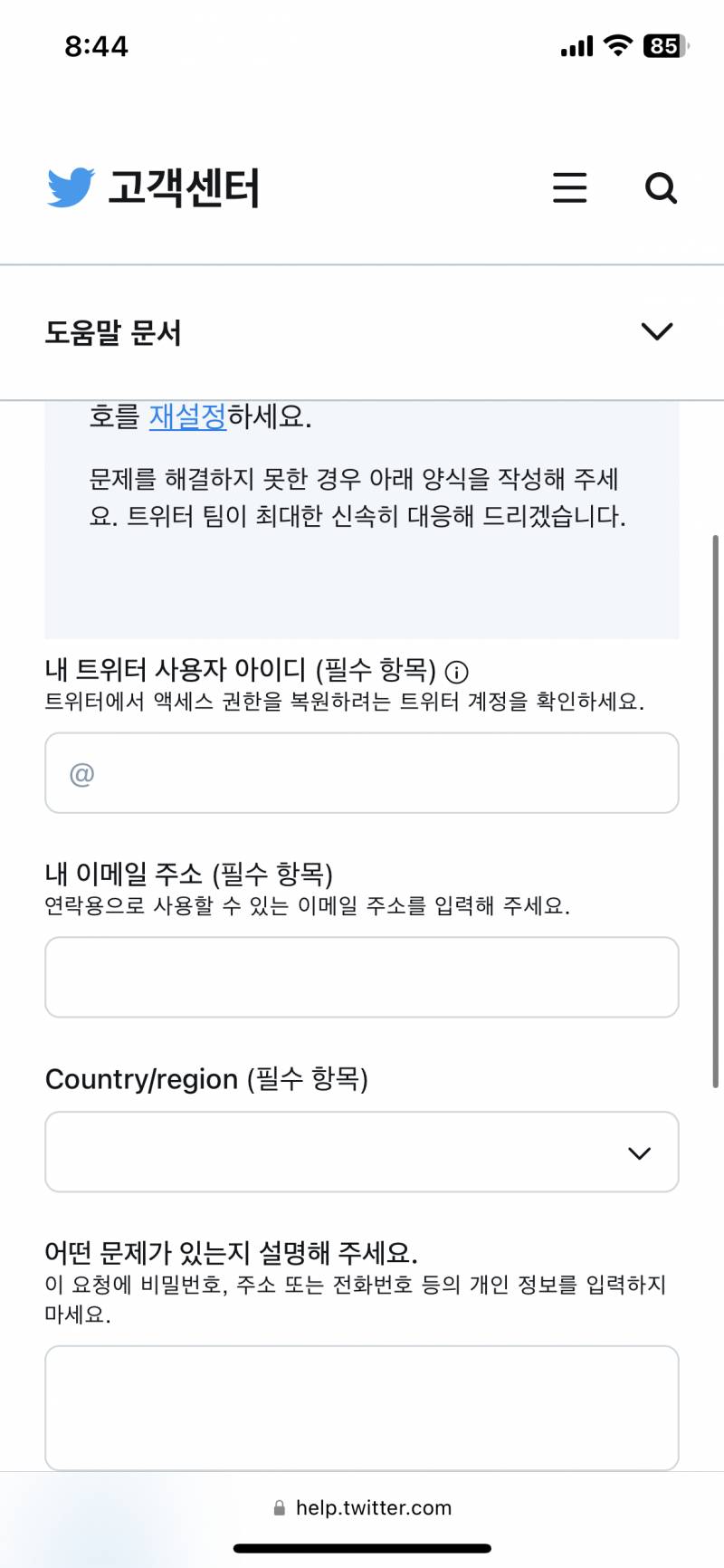
Task: Click the Twitter bird logo
Action: point(72,187)
